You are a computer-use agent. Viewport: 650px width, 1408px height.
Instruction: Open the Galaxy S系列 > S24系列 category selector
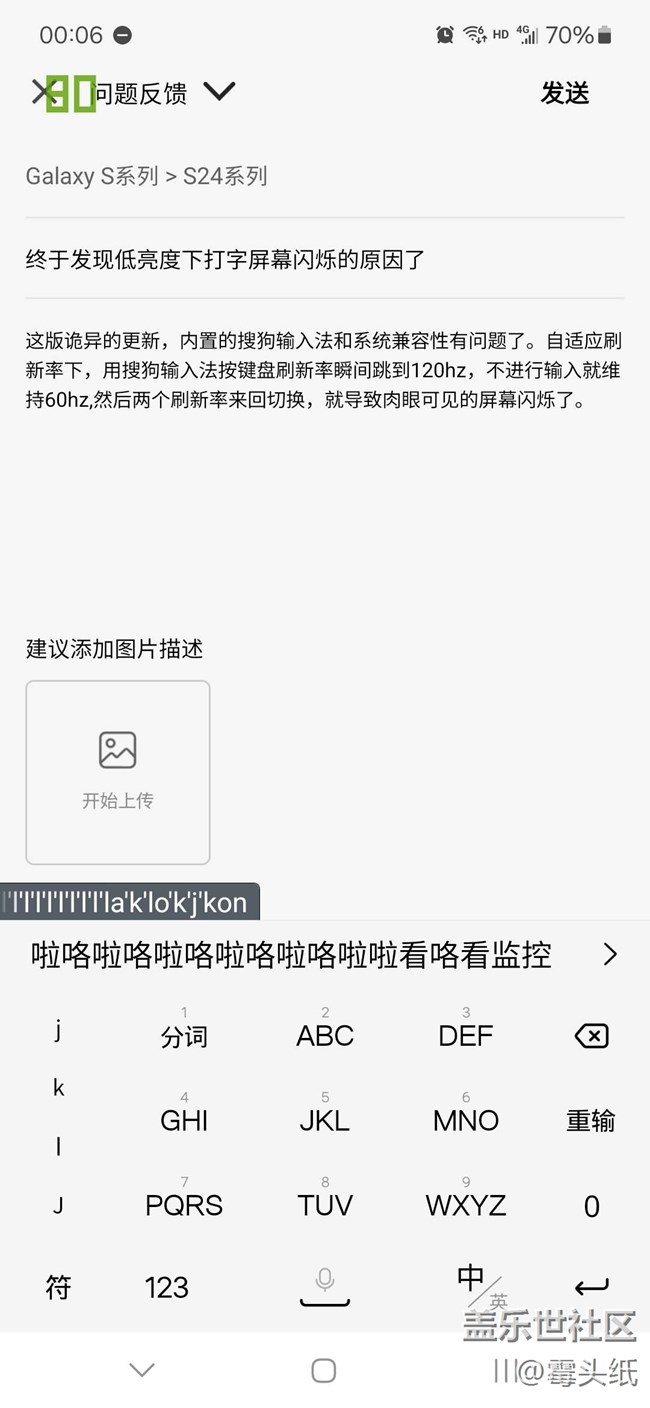point(146,177)
